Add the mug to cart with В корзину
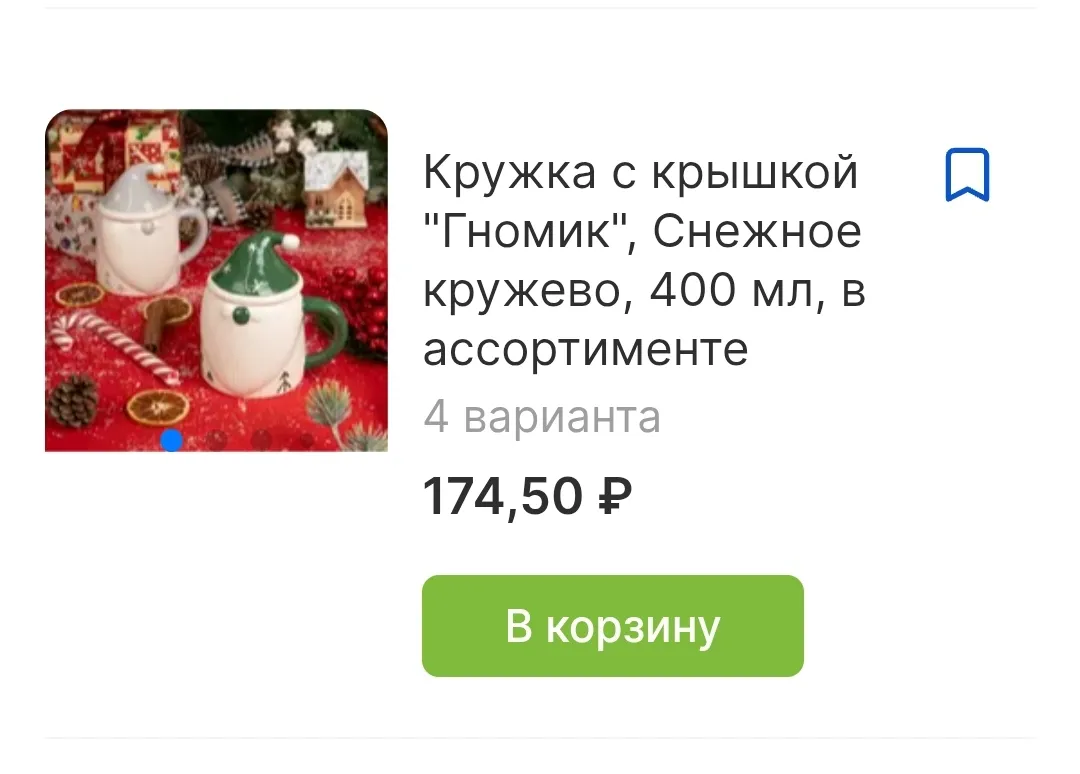The image size is (1080, 774). pyautogui.click(x=612, y=626)
